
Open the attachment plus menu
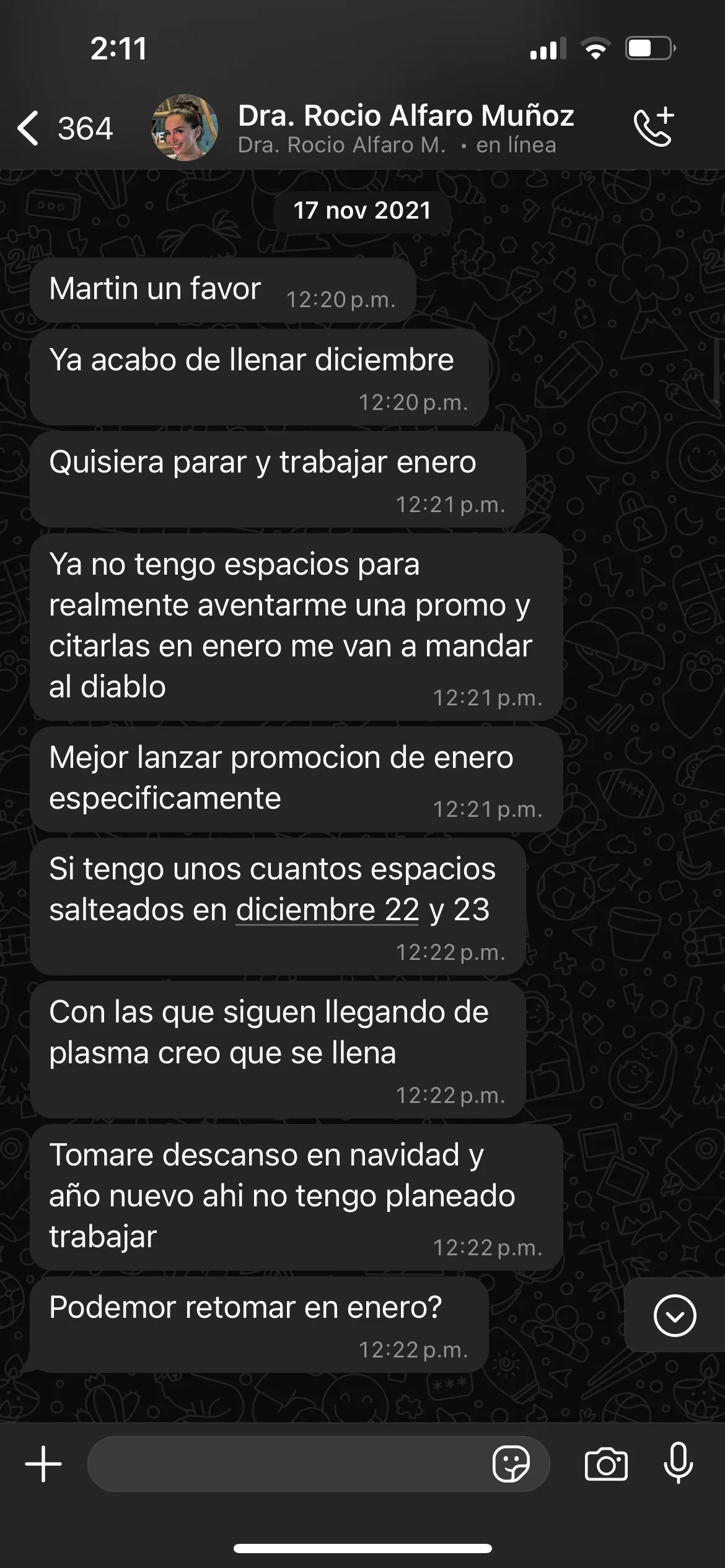(x=43, y=1464)
